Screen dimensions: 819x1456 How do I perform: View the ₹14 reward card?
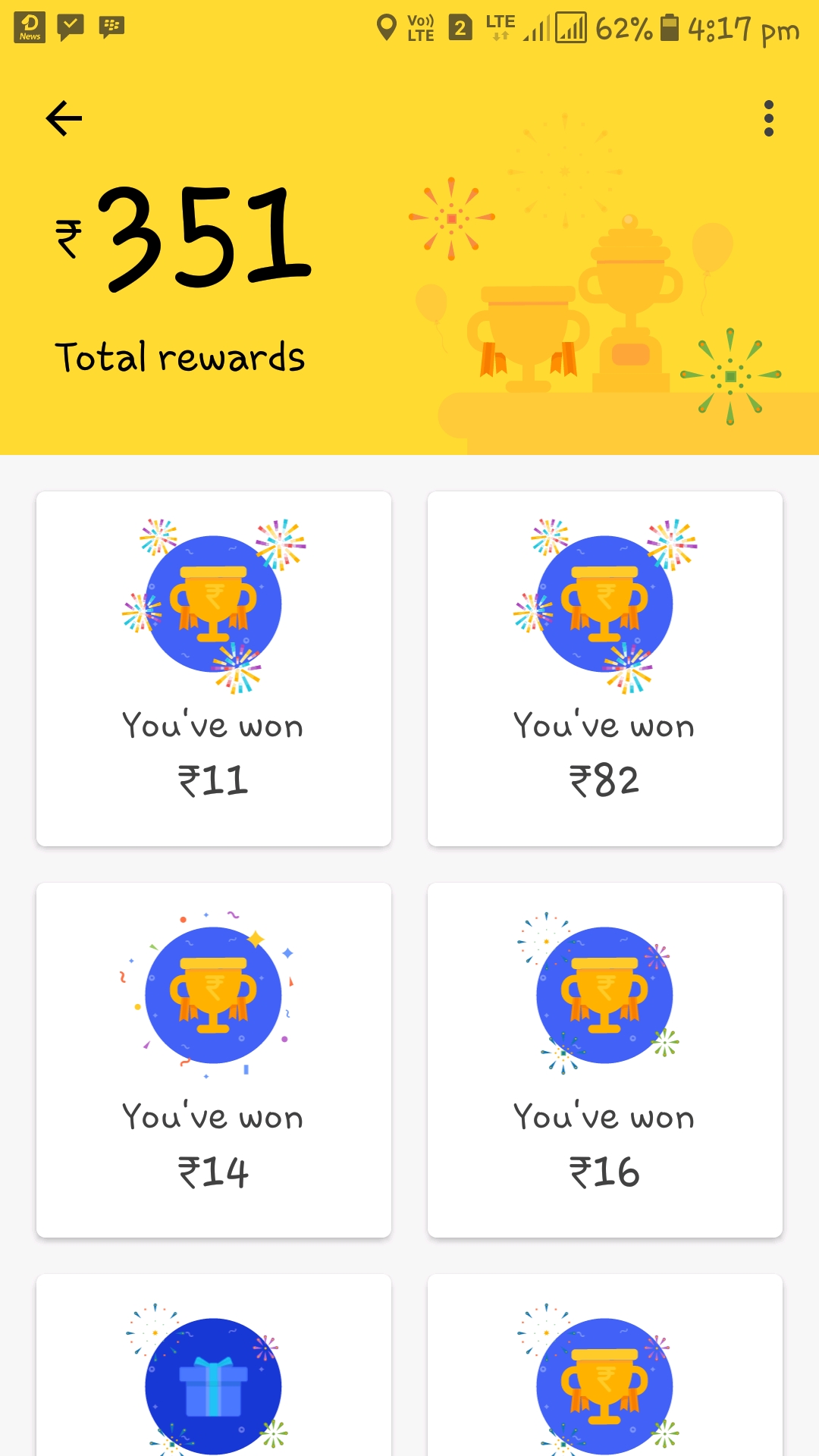pyautogui.click(x=214, y=1059)
